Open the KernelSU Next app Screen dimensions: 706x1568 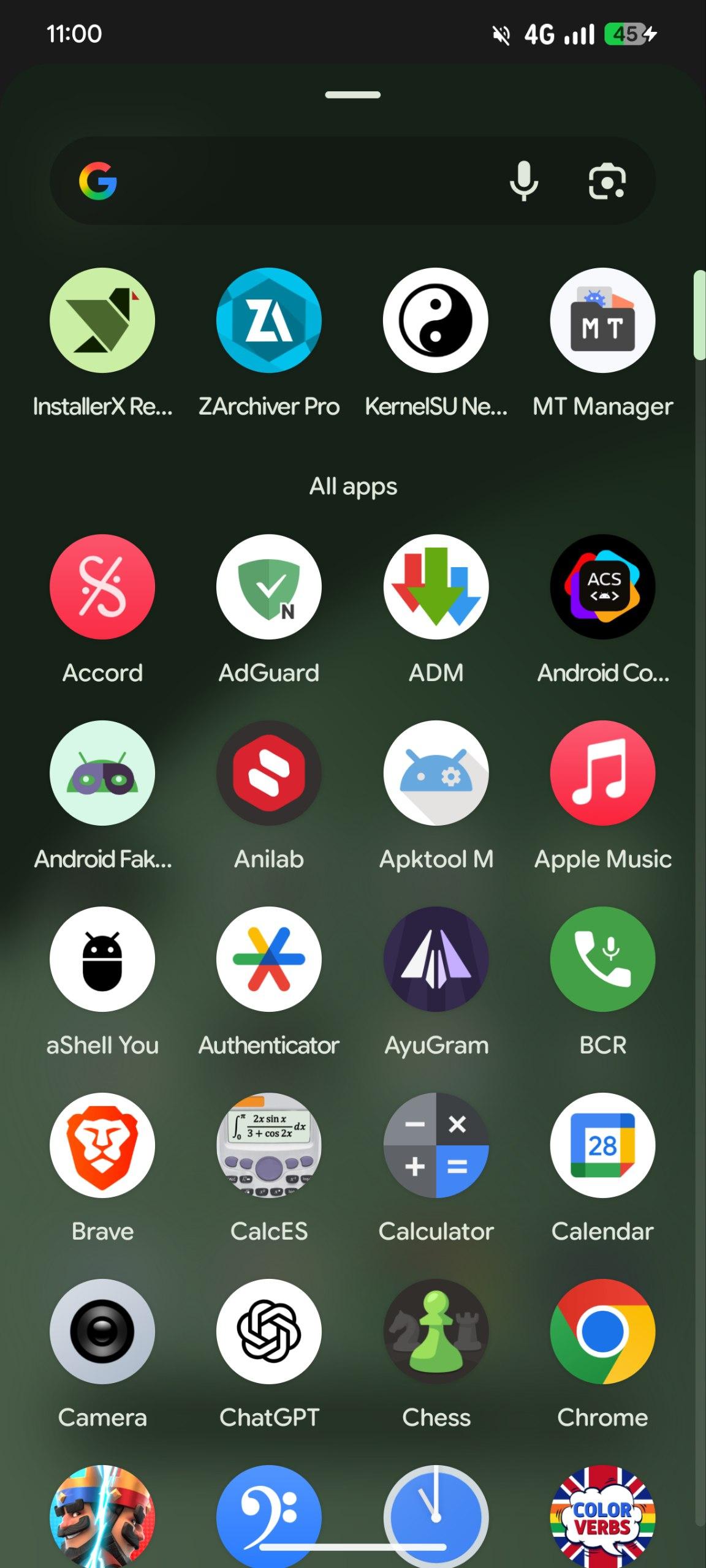pos(436,320)
